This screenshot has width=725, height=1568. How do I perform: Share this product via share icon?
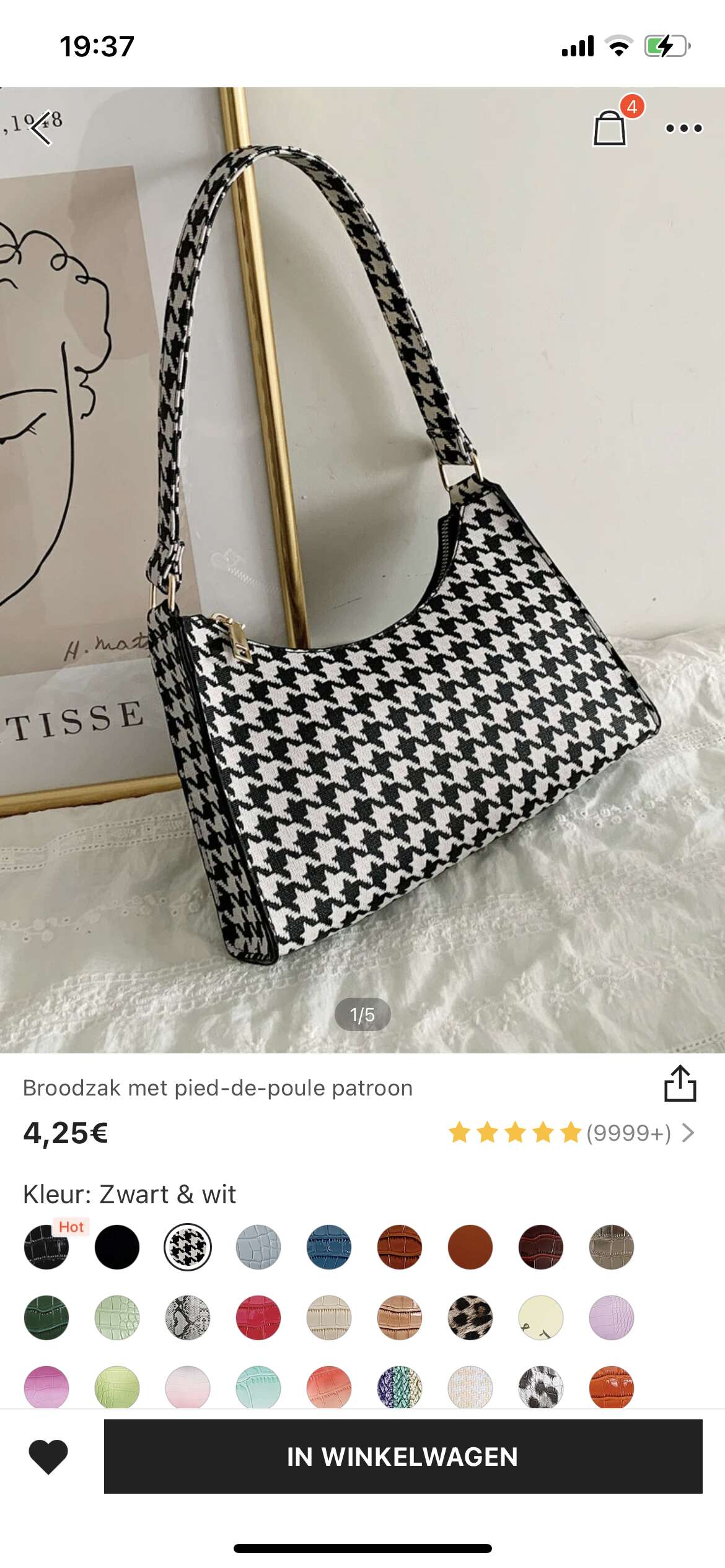680,1083
